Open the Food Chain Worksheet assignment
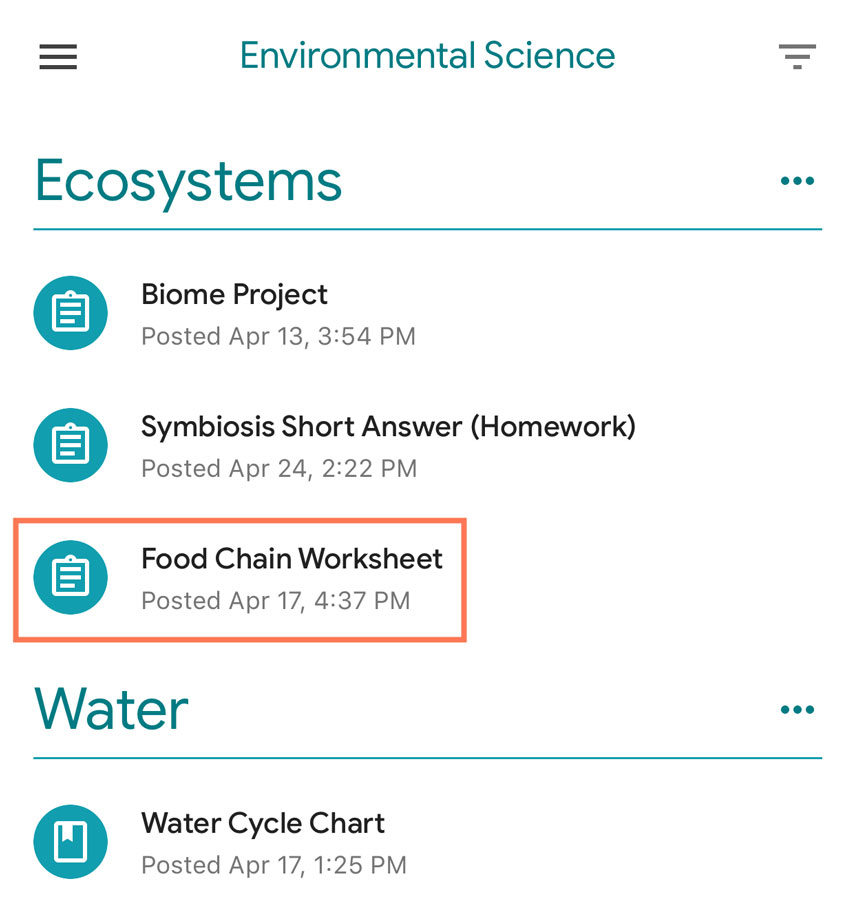 coord(291,559)
